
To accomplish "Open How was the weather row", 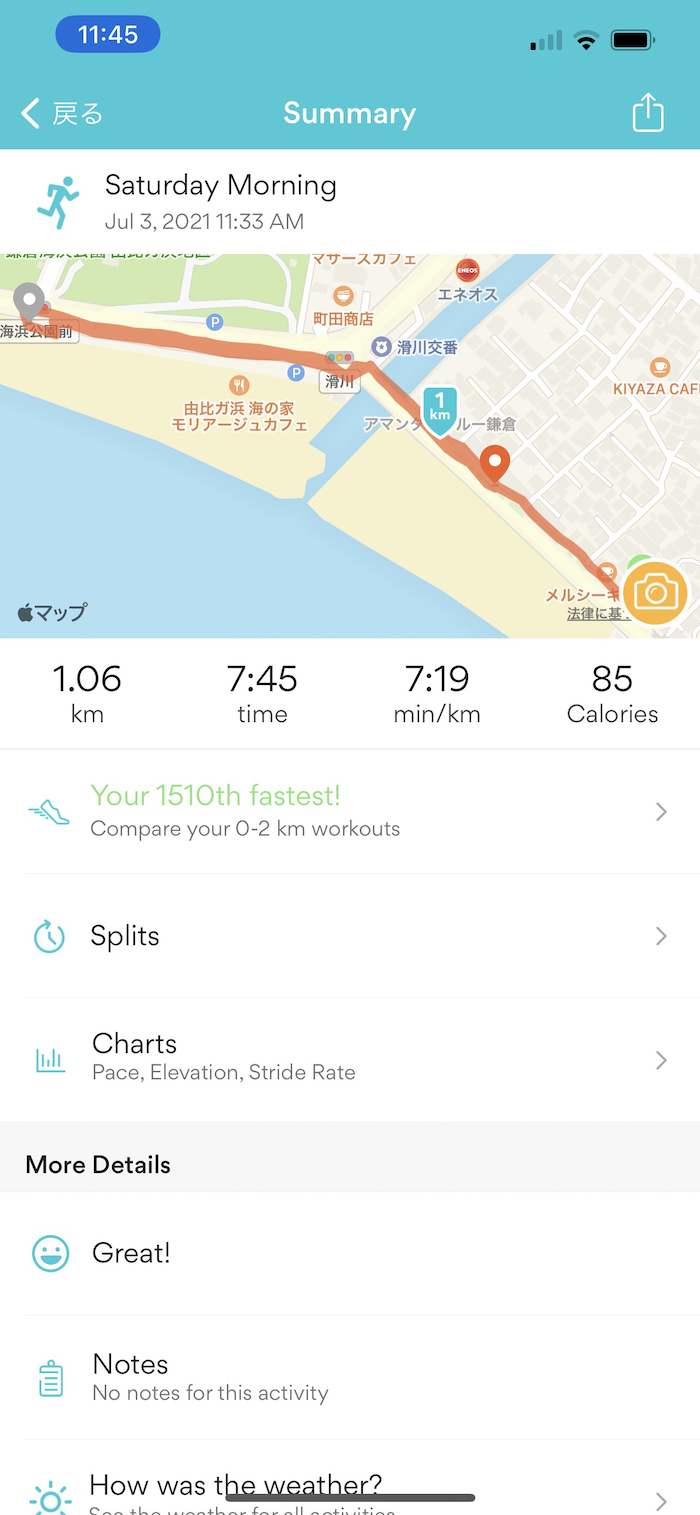I will click(348, 1490).
